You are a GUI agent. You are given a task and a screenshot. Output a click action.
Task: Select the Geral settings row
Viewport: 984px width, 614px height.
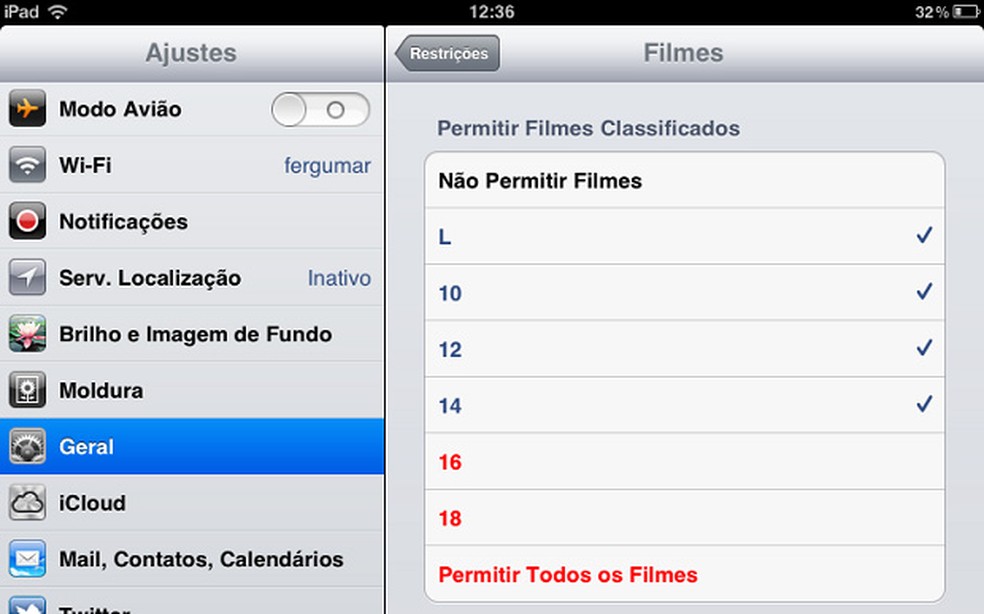[190, 447]
